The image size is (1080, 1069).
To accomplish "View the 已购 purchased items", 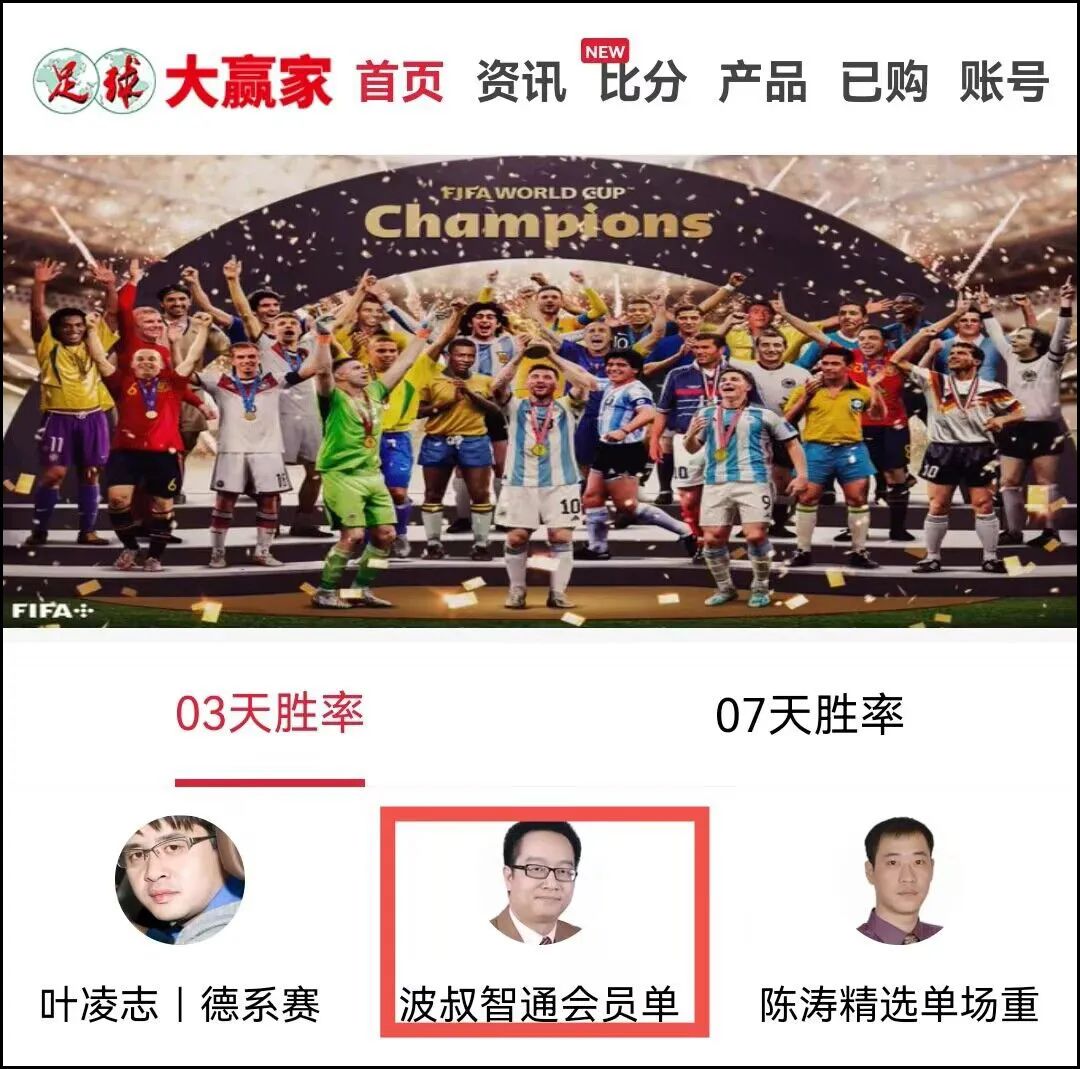I will click(884, 82).
